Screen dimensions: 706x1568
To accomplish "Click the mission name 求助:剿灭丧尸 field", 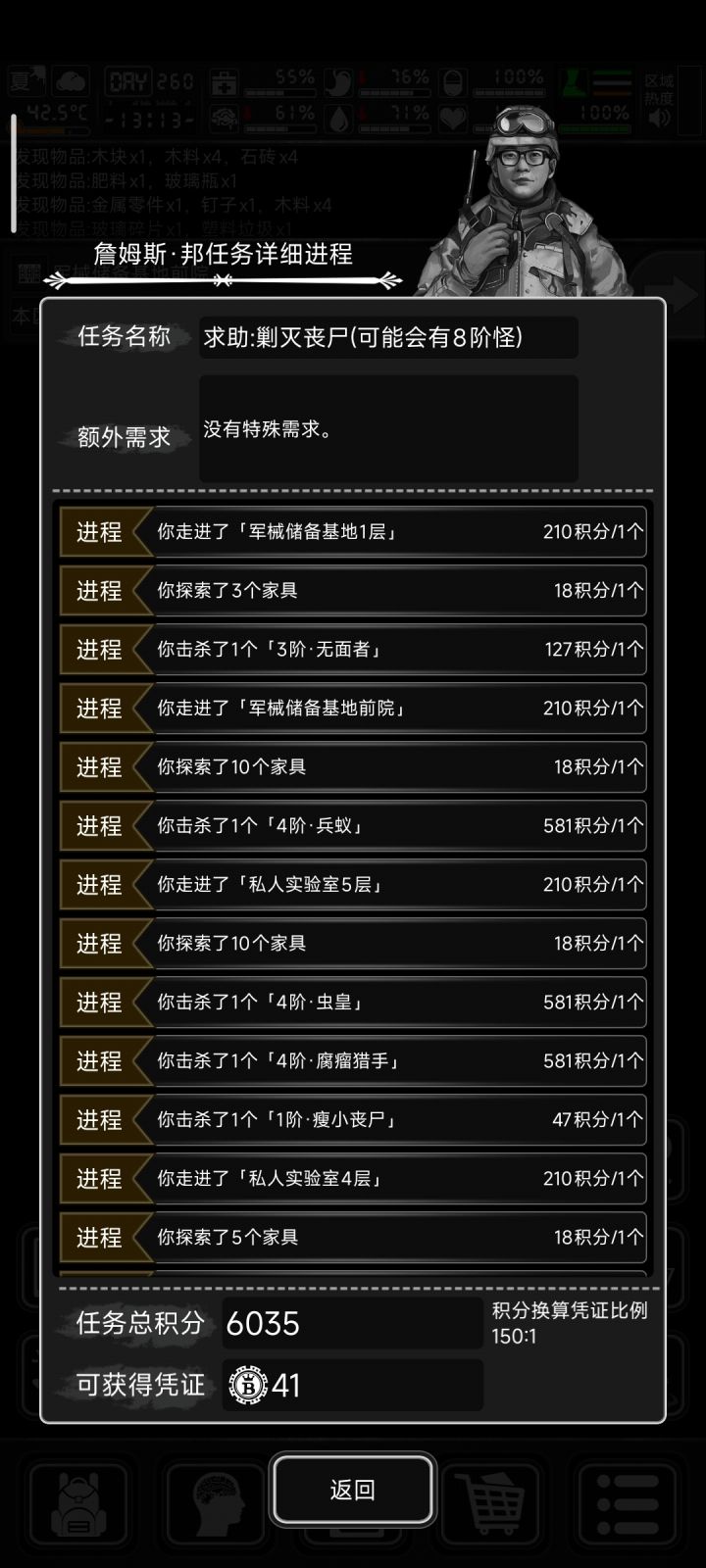I will coord(387,337).
